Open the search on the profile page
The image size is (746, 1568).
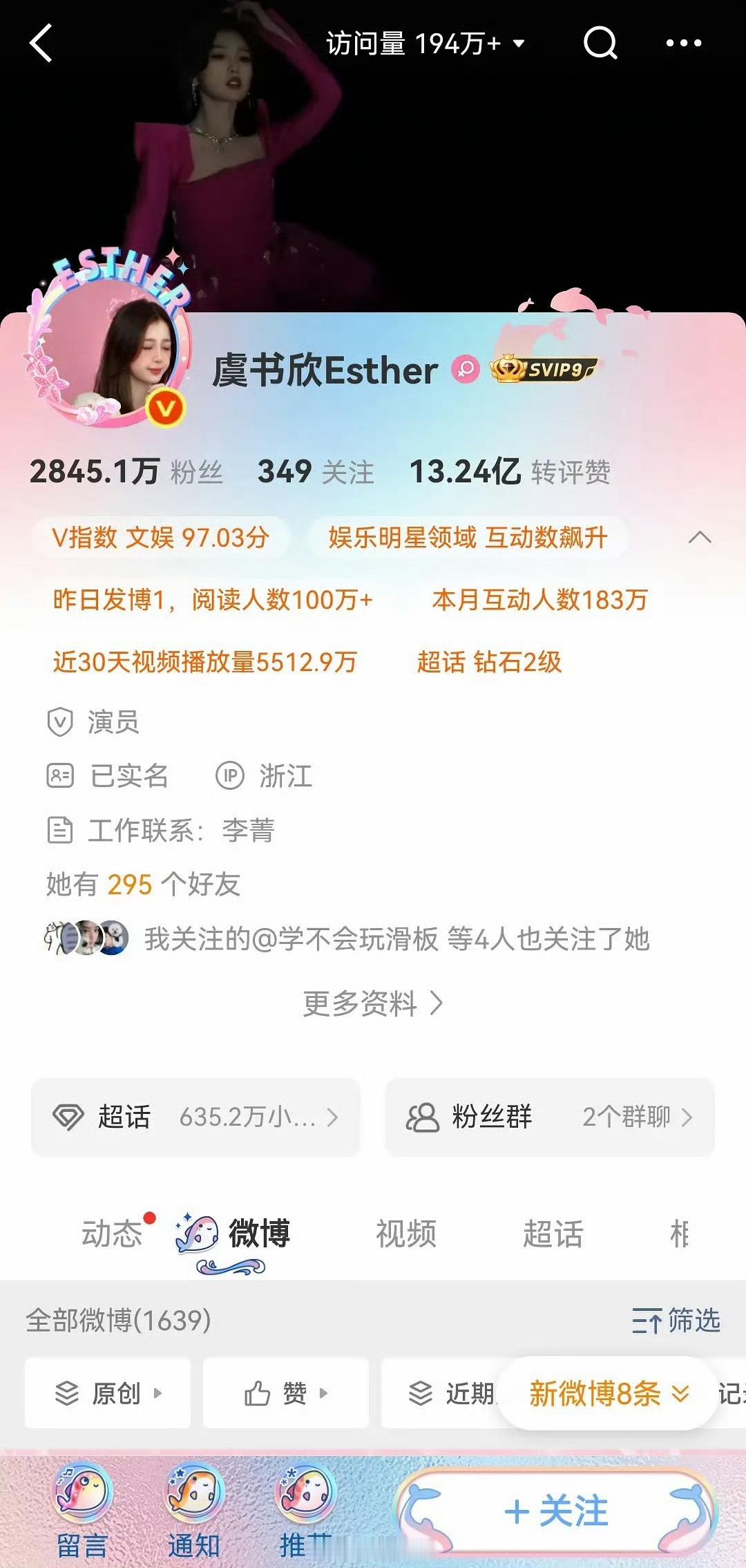click(x=600, y=43)
